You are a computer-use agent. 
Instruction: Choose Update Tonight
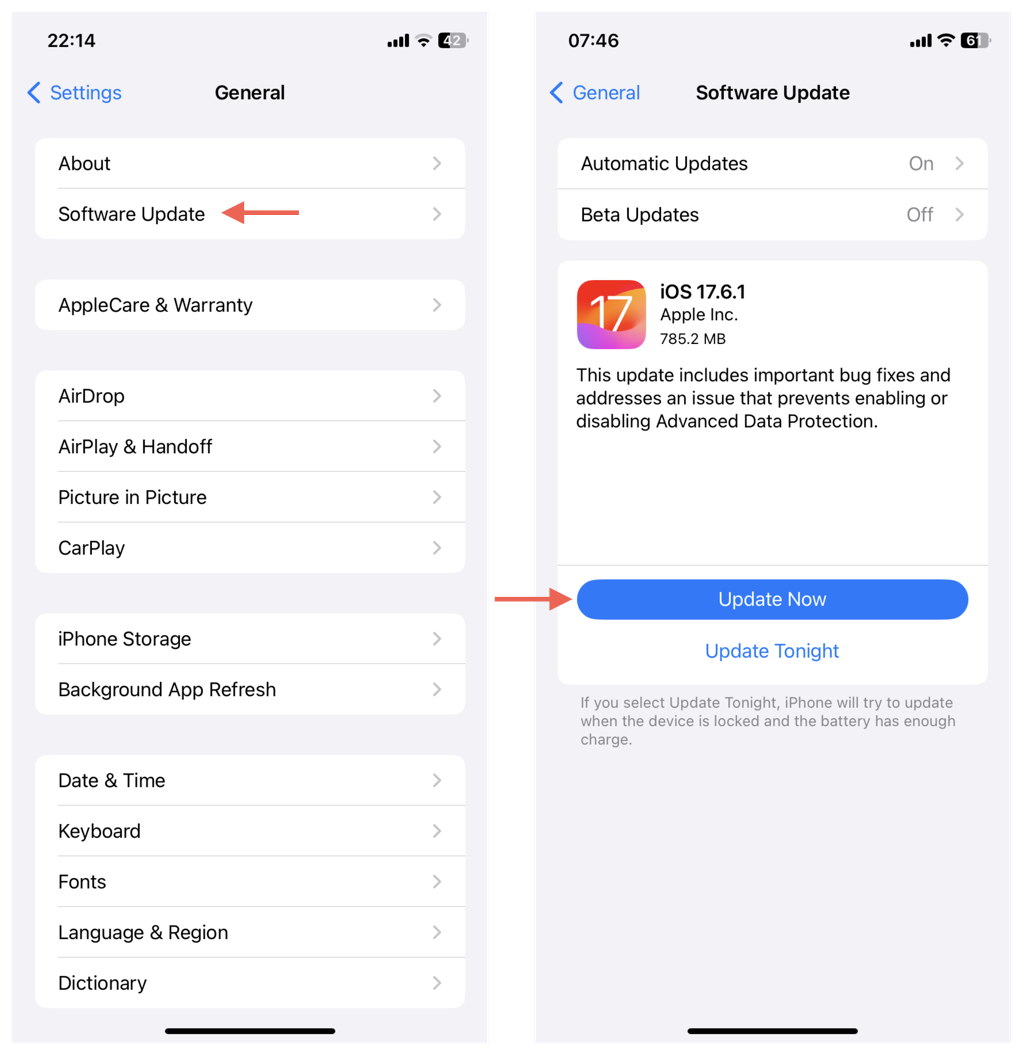pyautogui.click(x=772, y=651)
